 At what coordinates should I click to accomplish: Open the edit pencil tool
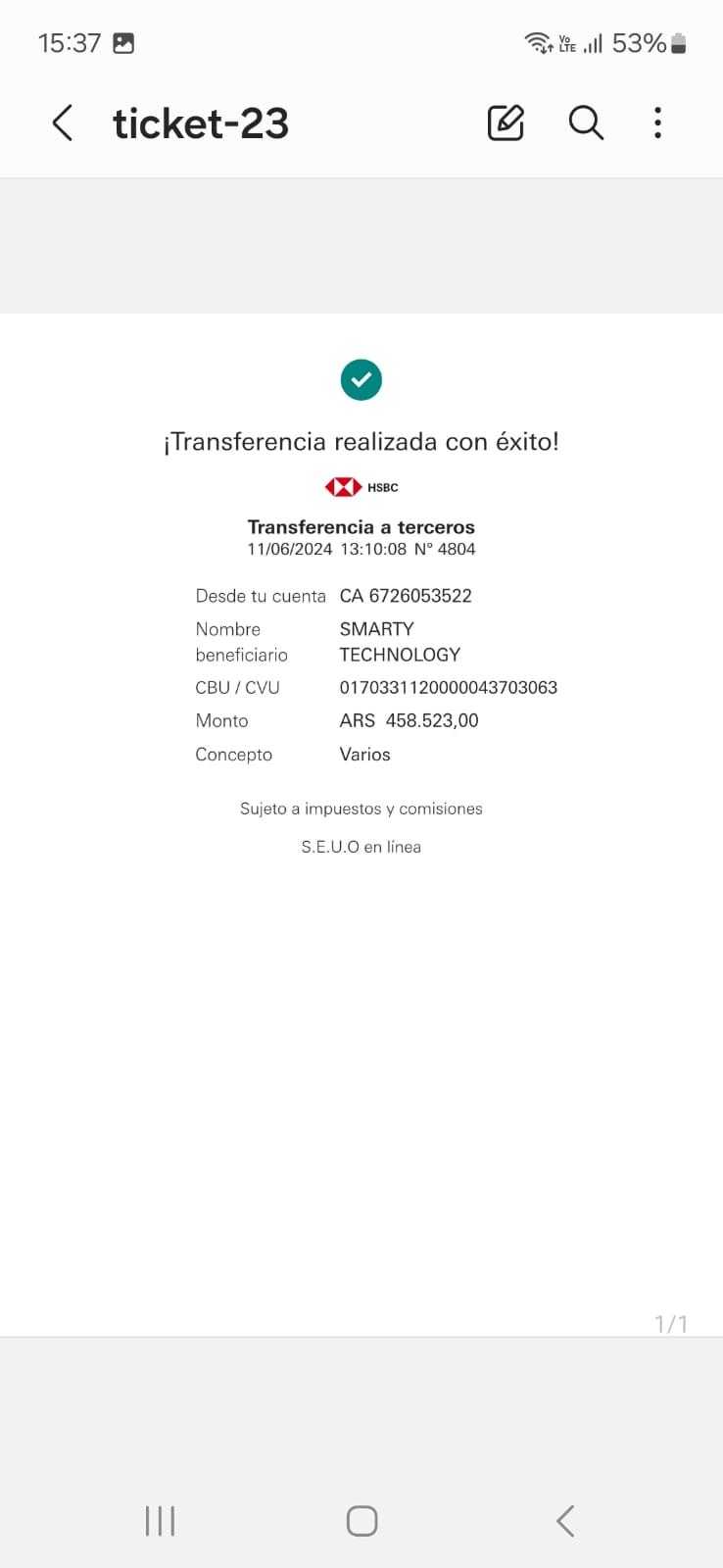coord(506,123)
